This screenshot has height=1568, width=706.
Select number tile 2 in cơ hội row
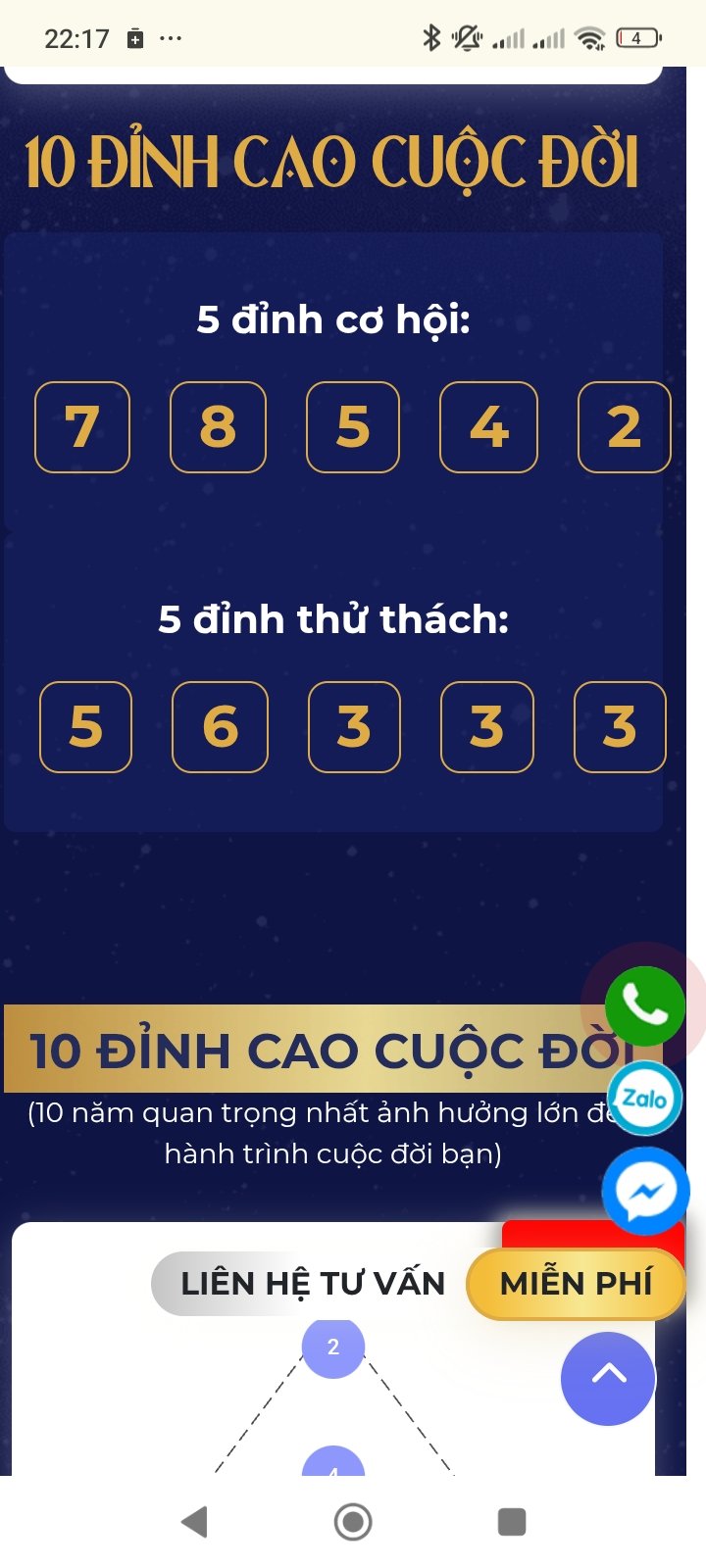click(624, 427)
